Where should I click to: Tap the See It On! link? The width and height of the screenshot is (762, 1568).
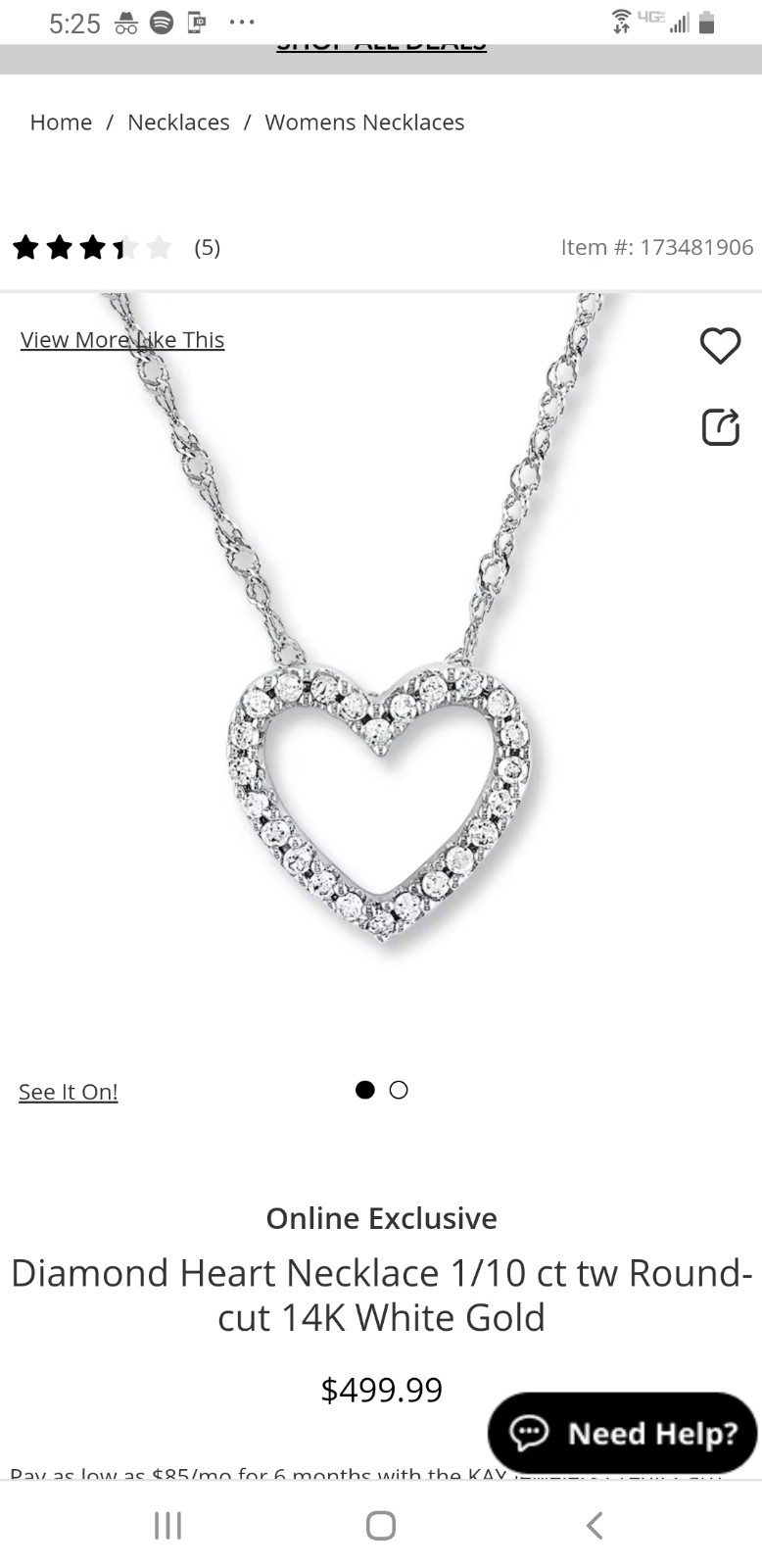[x=69, y=1092]
